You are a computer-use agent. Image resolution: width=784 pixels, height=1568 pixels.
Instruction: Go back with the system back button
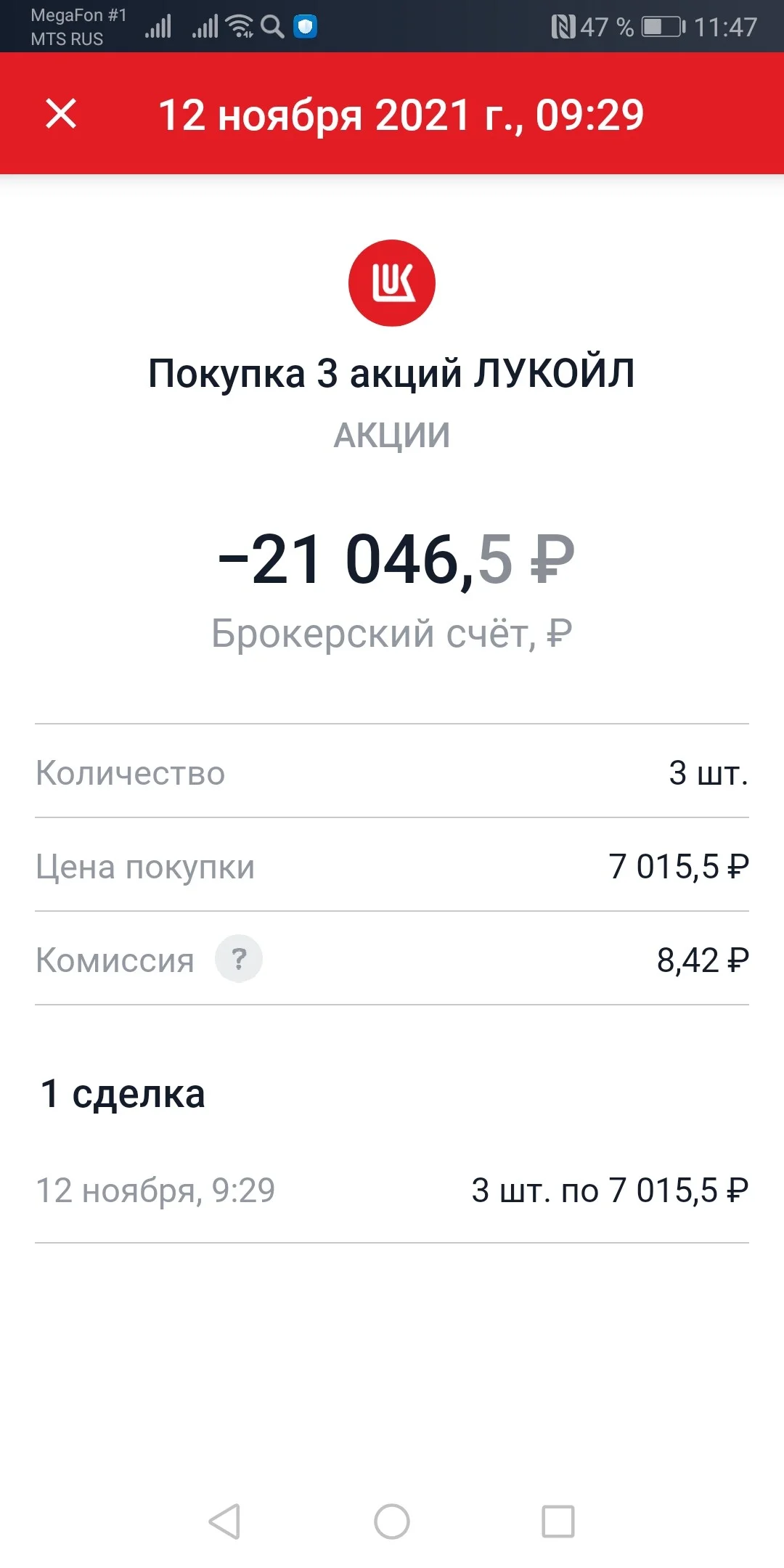[x=224, y=1521]
